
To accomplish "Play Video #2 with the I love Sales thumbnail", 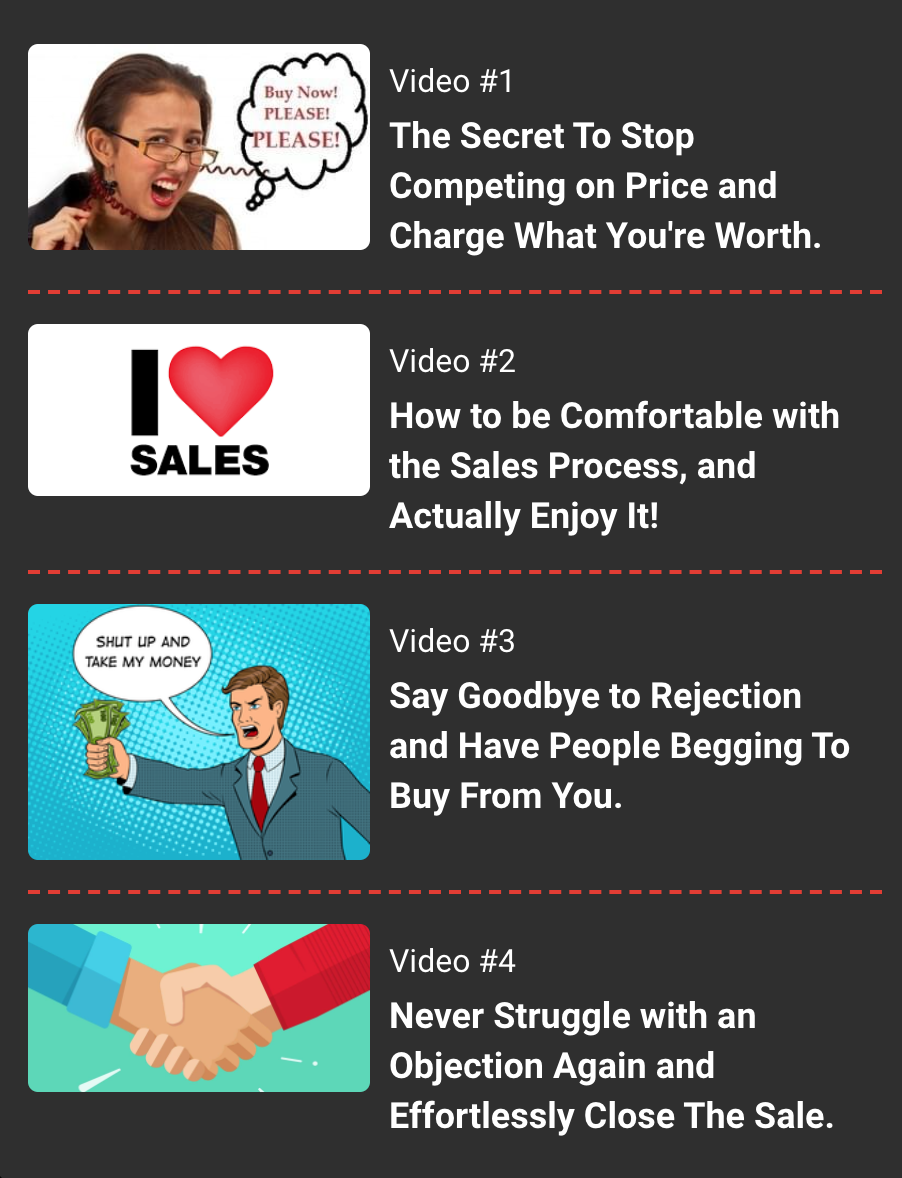I will tap(199, 410).
